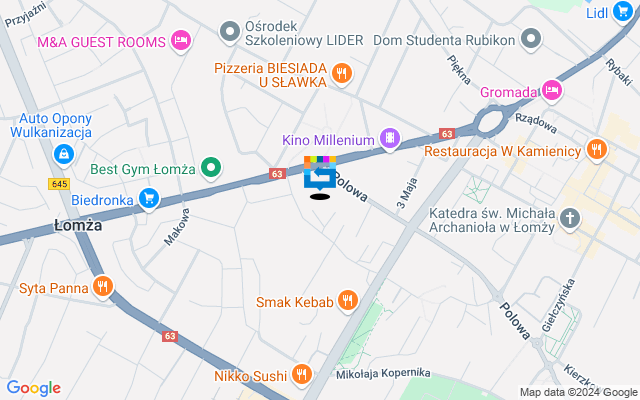Open the Biedronka store pin
Screen dimensions: 640x400
click(149, 198)
